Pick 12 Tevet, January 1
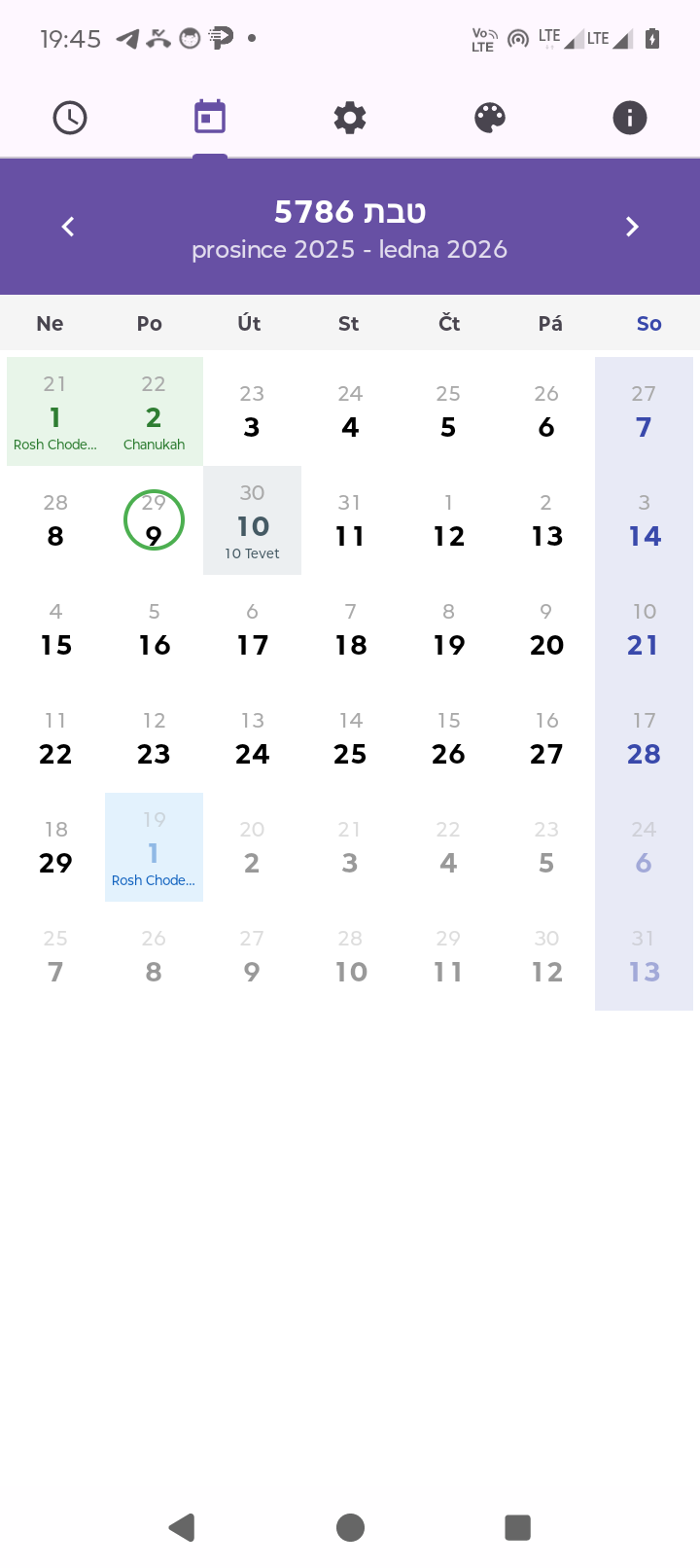This screenshot has width=700, height=1568. (448, 520)
